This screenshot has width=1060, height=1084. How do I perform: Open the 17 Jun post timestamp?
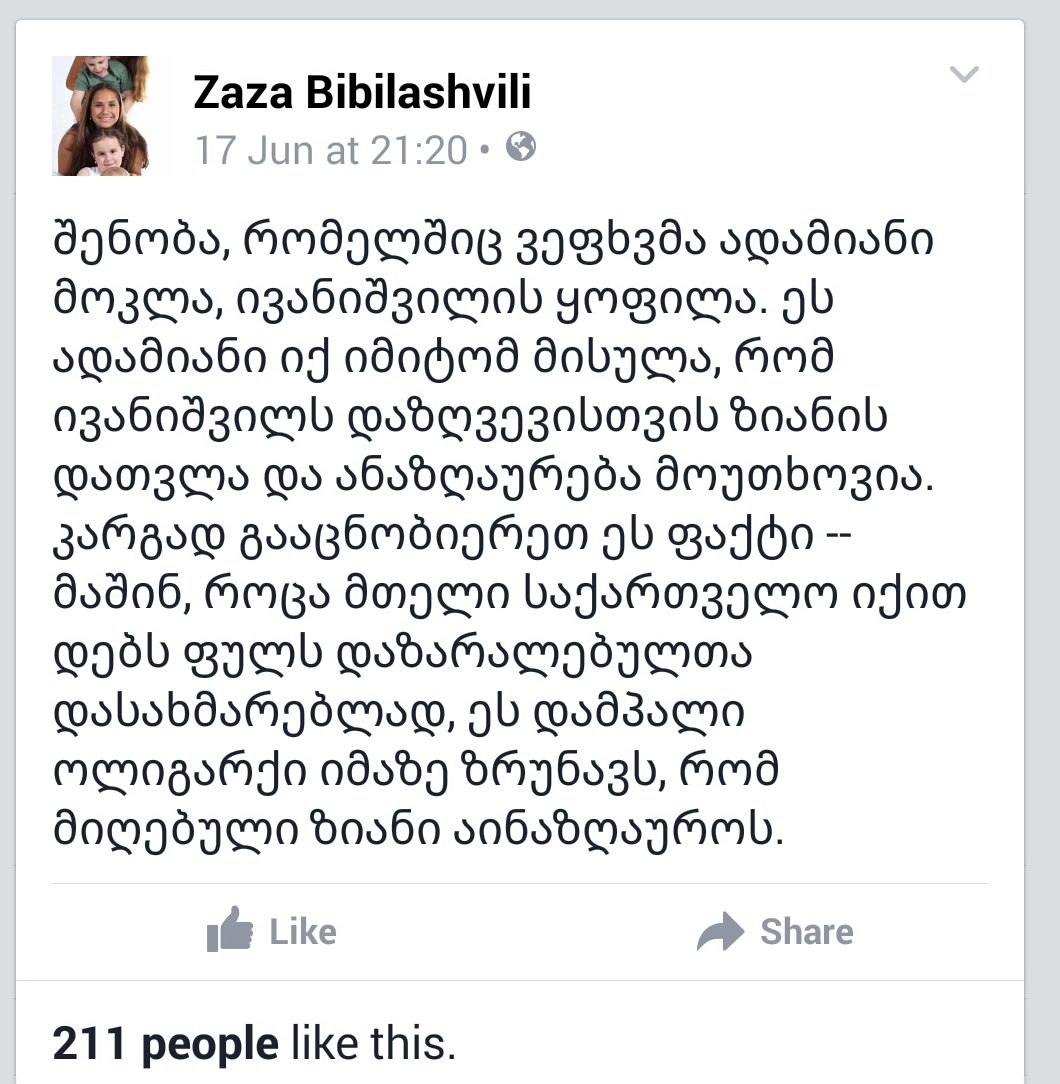coord(330,150)
